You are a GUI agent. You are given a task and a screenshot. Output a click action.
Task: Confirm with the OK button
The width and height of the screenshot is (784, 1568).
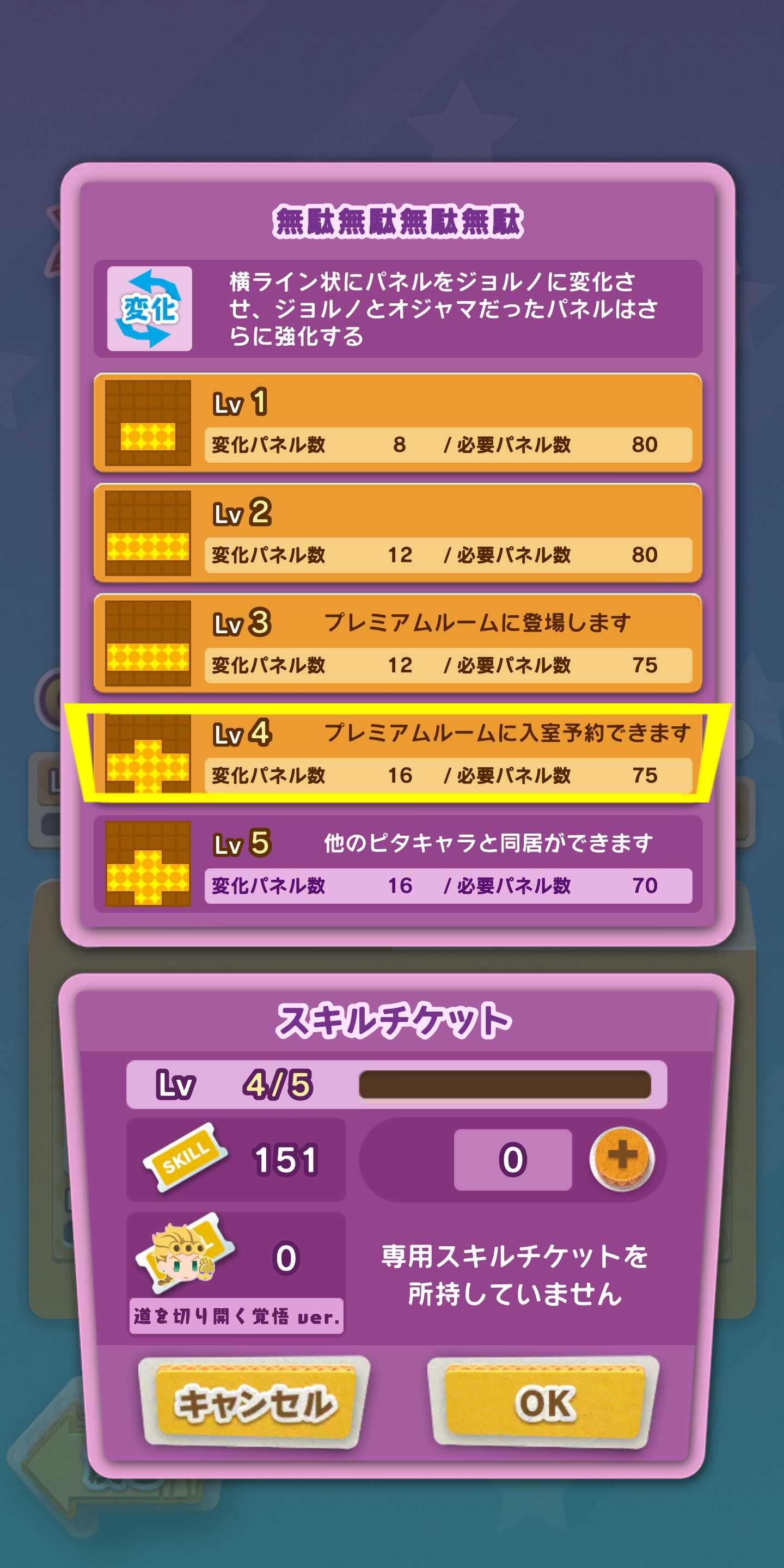(x=544, y=1402)
